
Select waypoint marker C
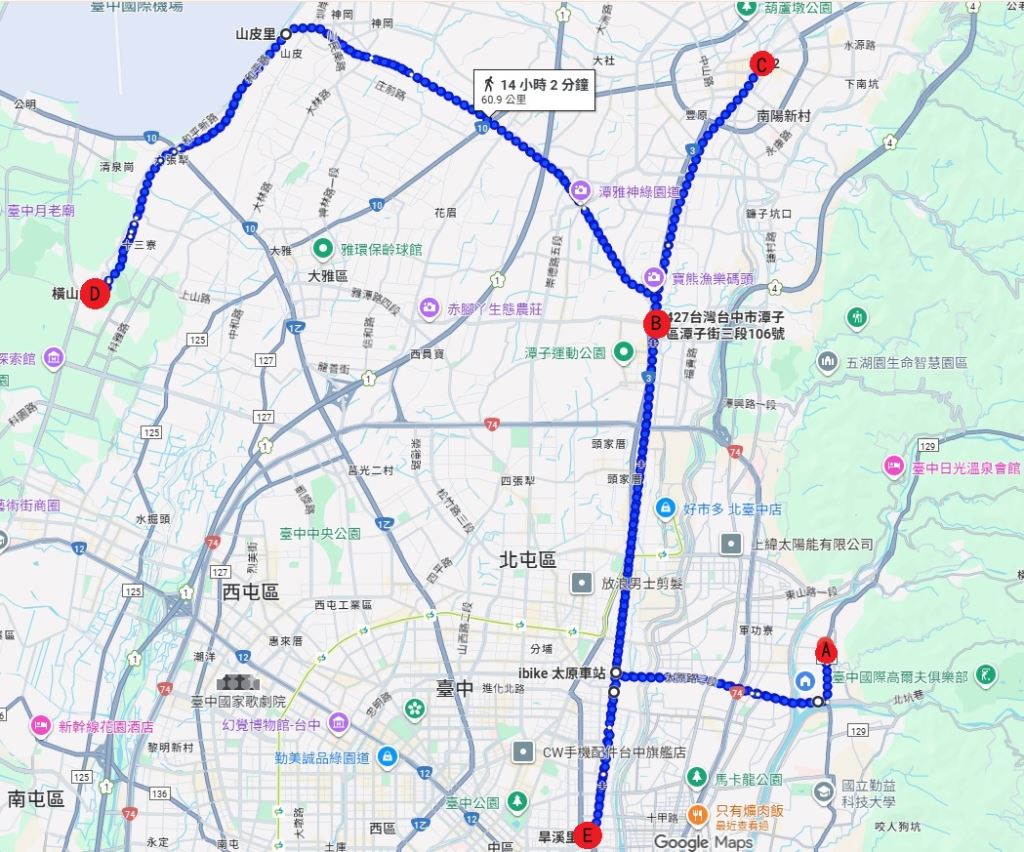pos(761,64)
